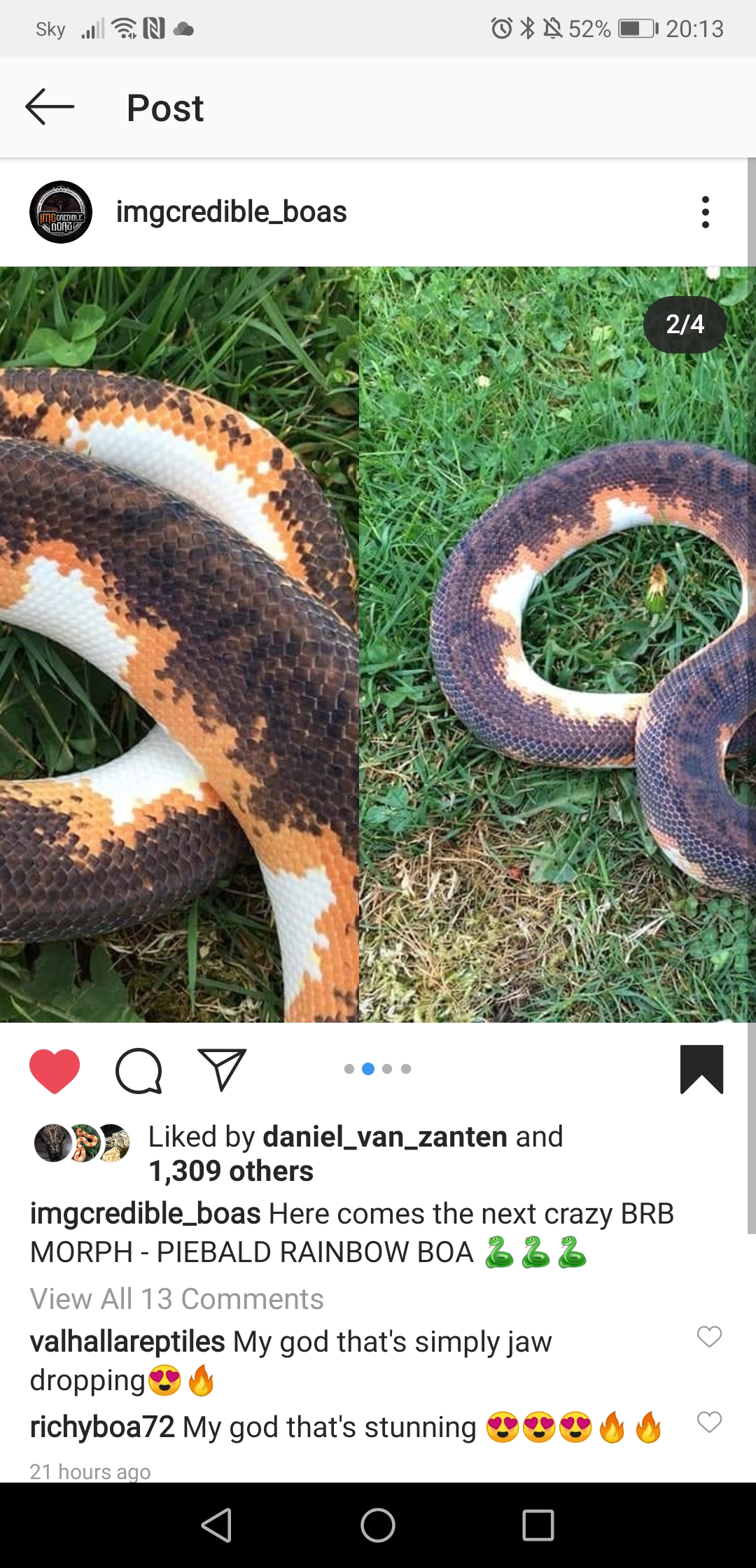This screenshot has height=1568, width=756.
Task: Unlike the post with the red heart
Action: pyautogui.click(x=55, y=1070)
